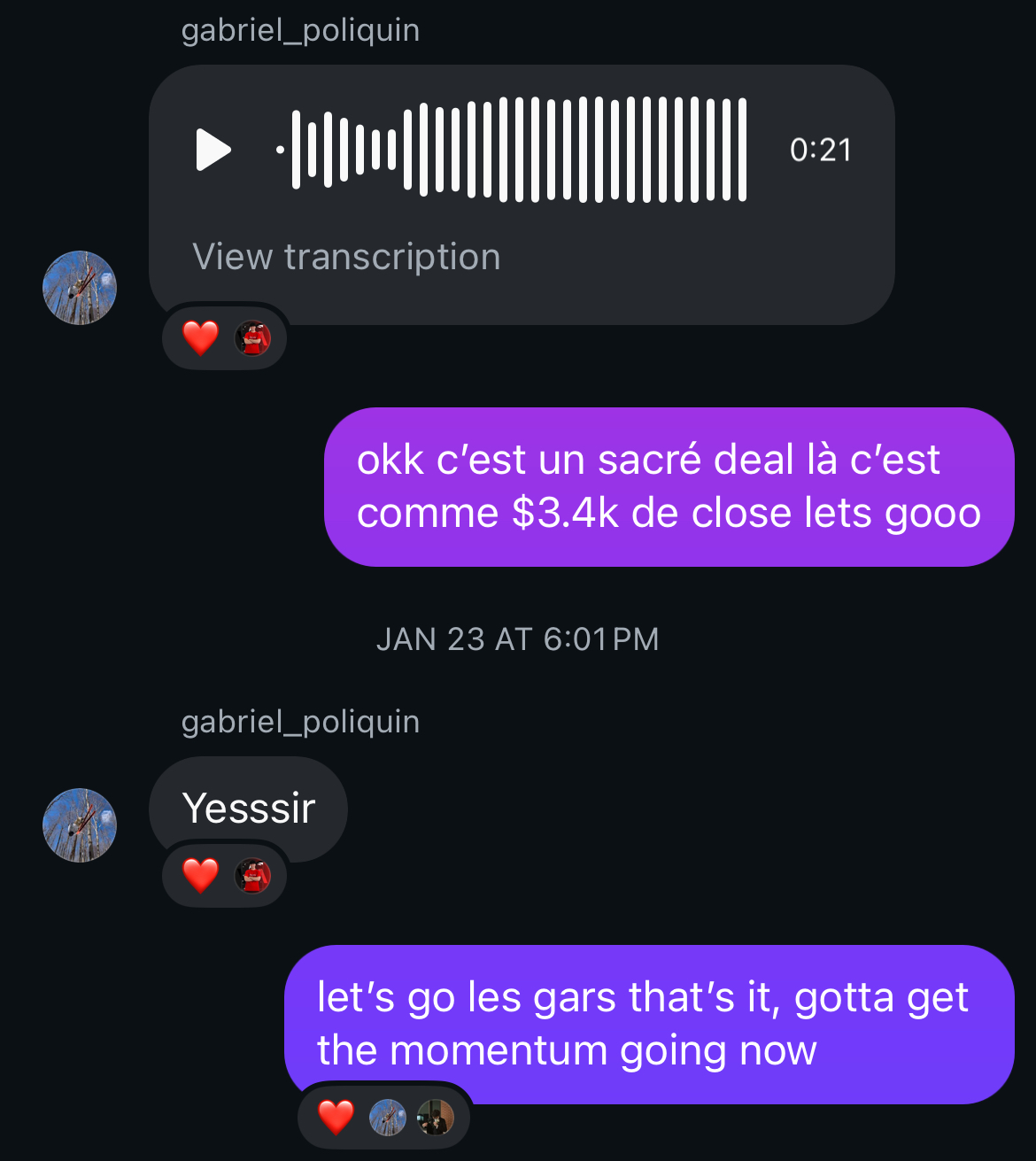Open View transcription for the voice message

346,258
